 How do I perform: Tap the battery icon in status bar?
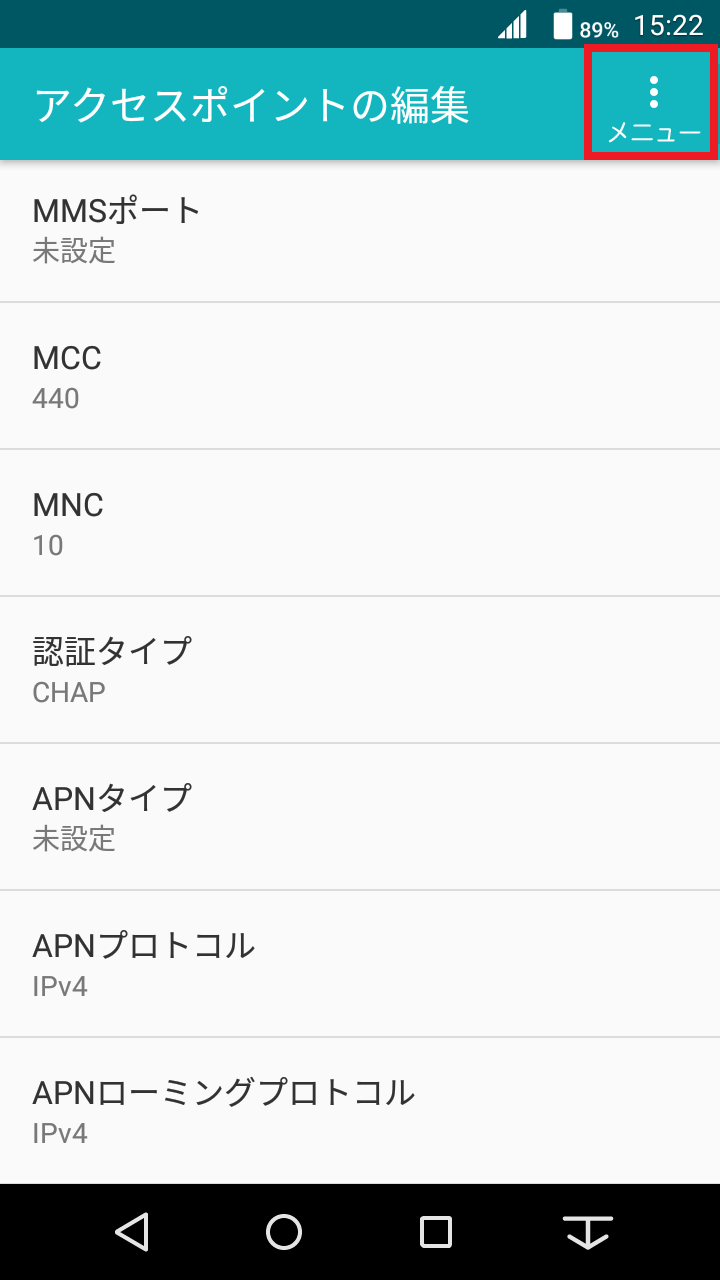tap(564, 23)
